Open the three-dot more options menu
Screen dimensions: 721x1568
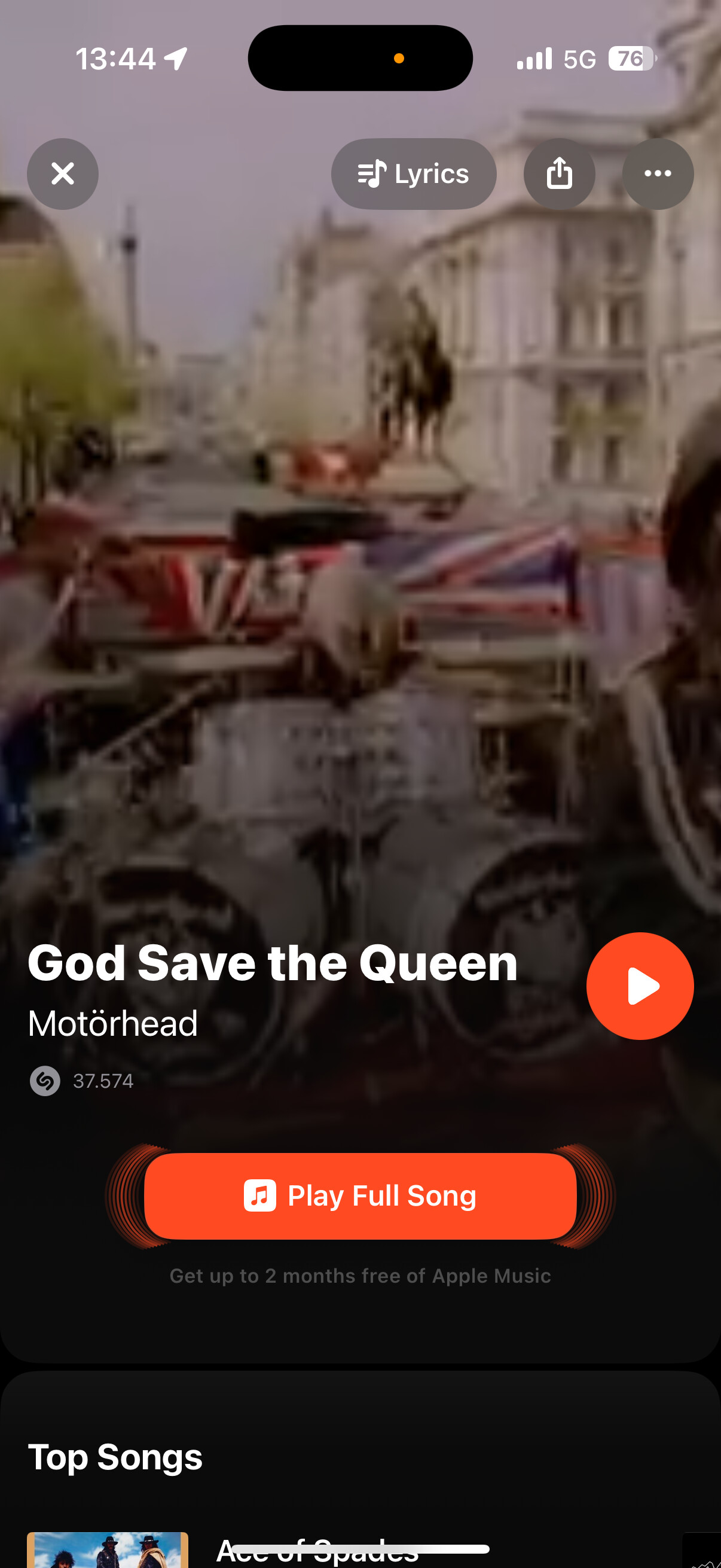657,174
